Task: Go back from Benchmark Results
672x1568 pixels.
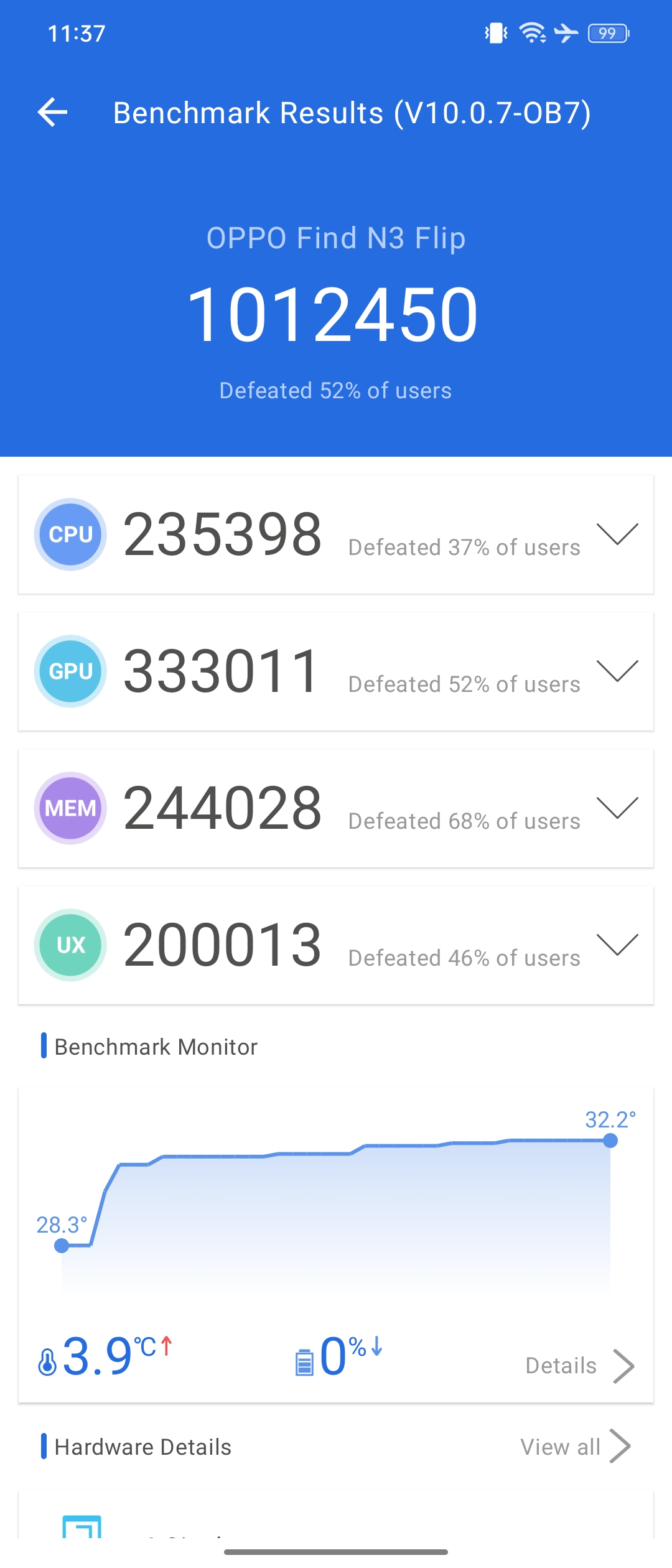Action: pos(53,113)
